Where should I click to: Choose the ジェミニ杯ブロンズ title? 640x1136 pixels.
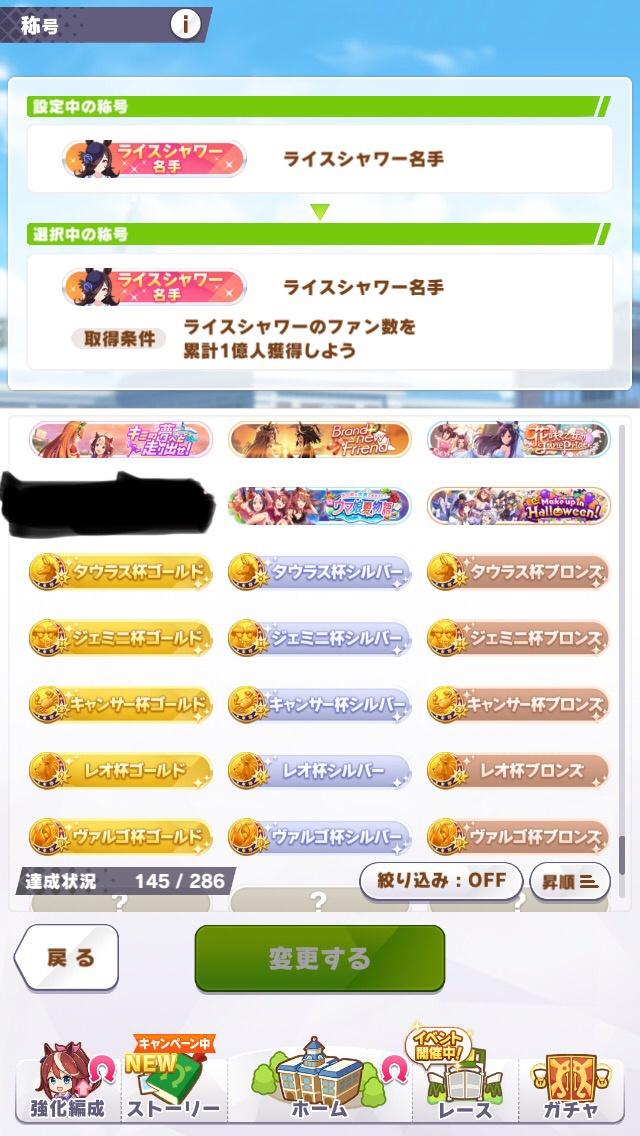[518, 638]
